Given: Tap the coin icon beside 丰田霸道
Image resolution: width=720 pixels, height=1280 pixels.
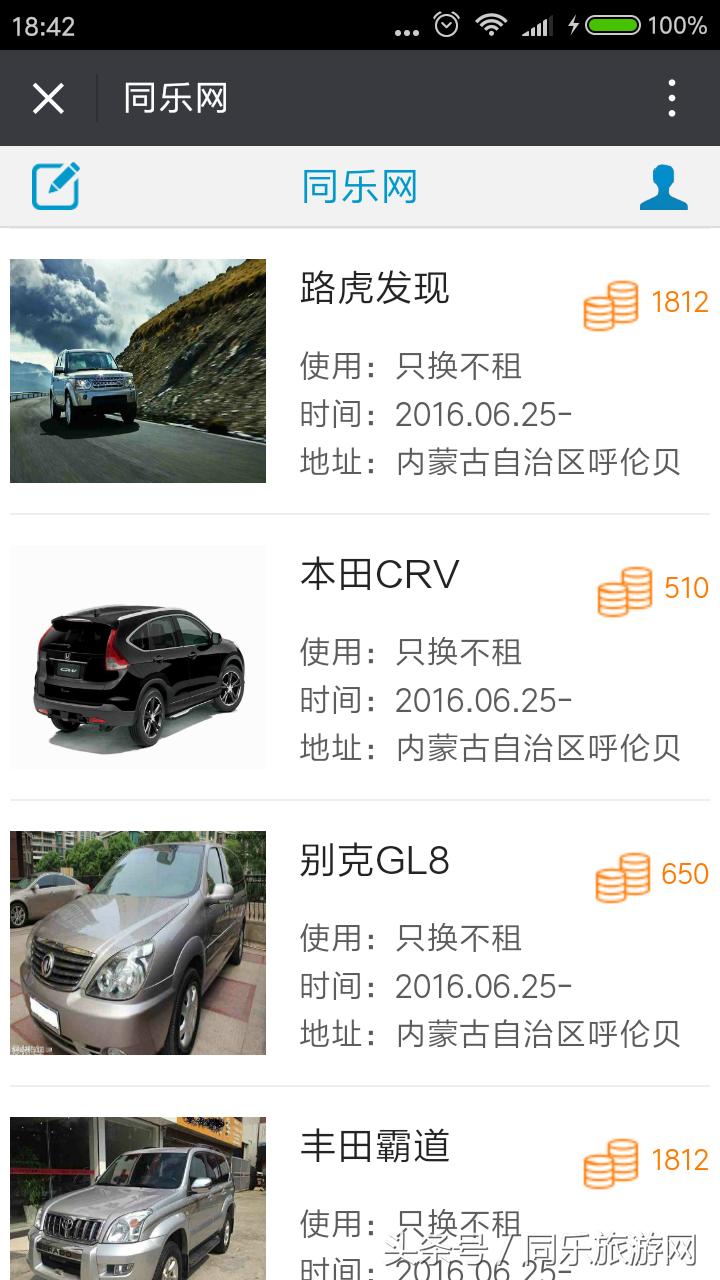Looking at the screenshot, I should tap(610, 1161).
